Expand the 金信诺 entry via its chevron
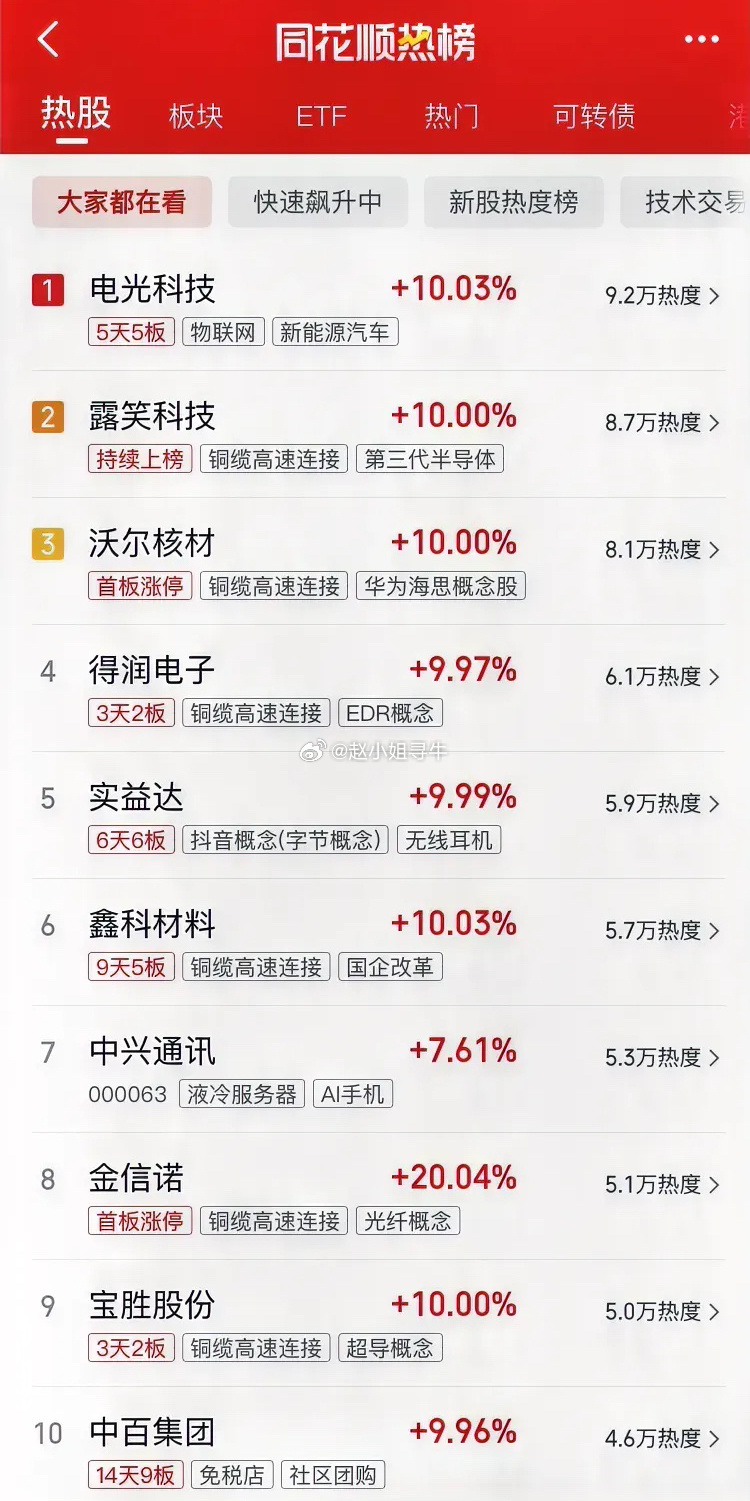750x1501 pixels. [715, 1185]
